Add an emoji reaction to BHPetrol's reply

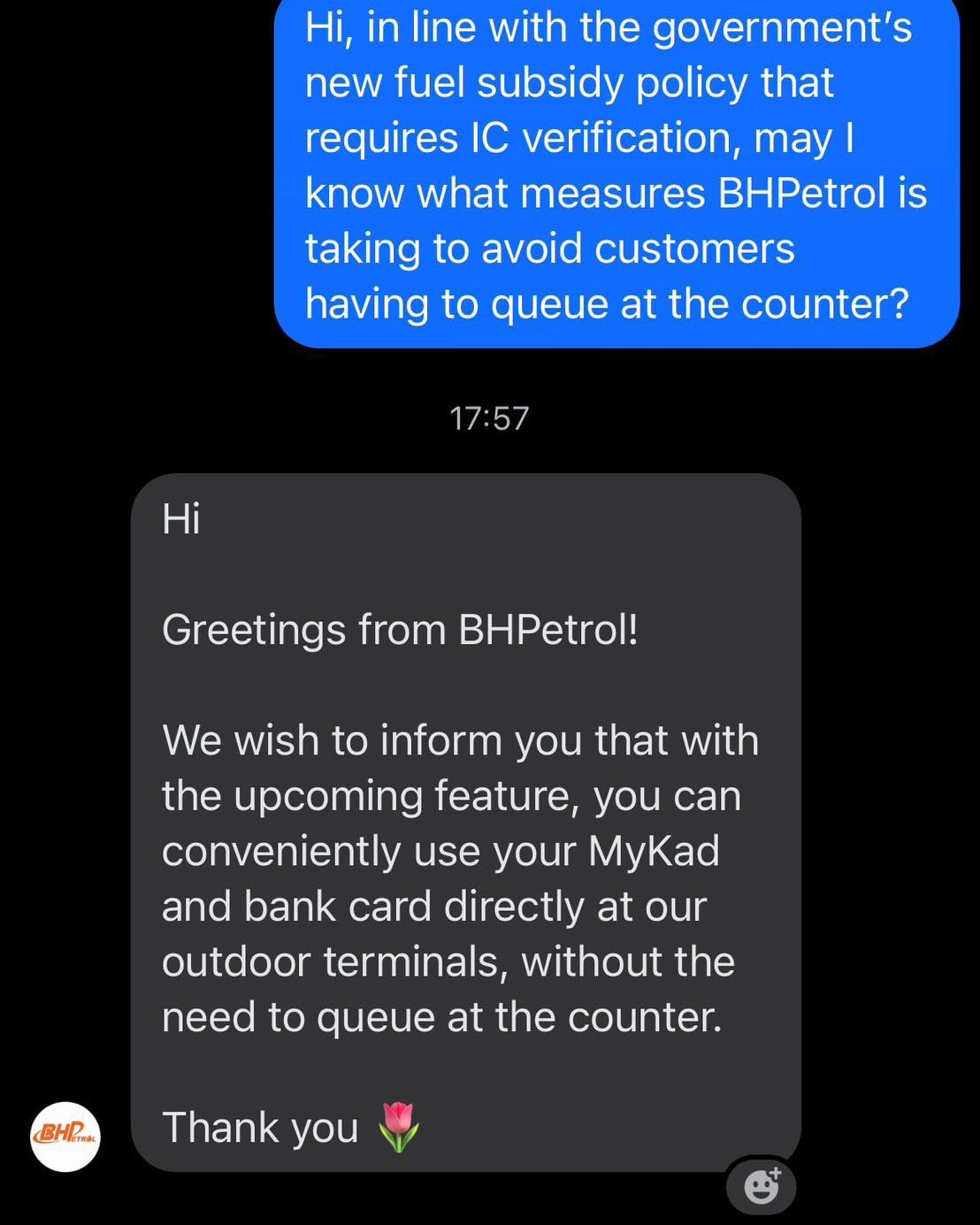pyautogui.click(x=762, y=1185)
